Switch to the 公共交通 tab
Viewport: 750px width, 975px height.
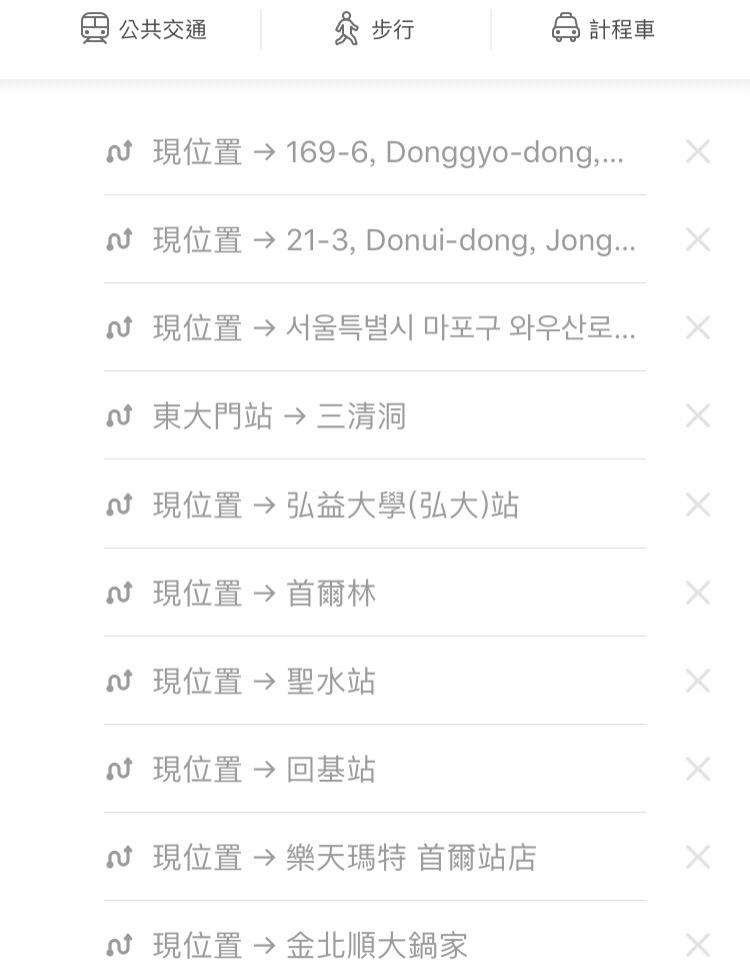(x=144, y=29)
